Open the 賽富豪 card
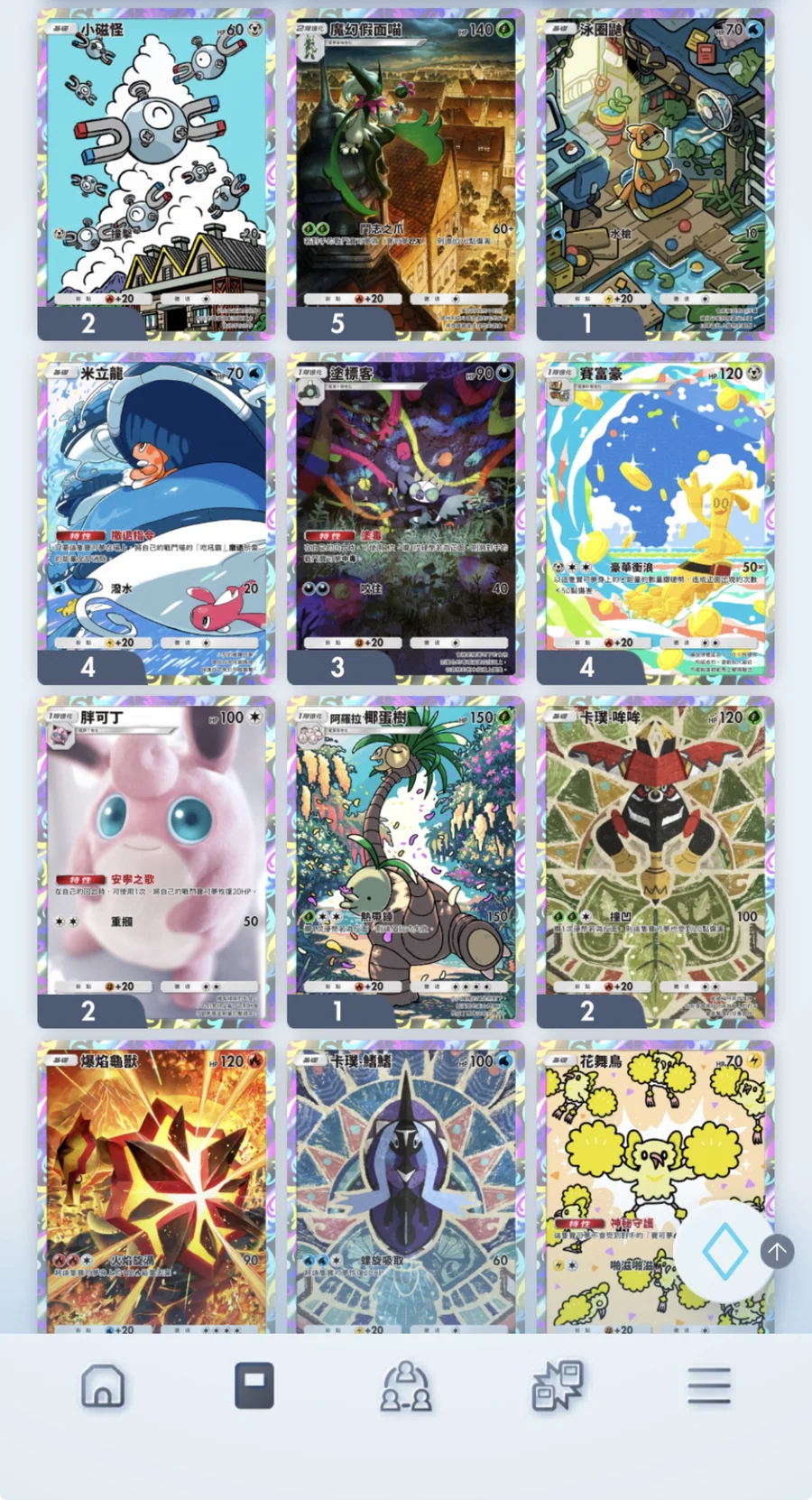Image resolution: width=812 pixels, height=1500 pixels. (x=655, y=516)
